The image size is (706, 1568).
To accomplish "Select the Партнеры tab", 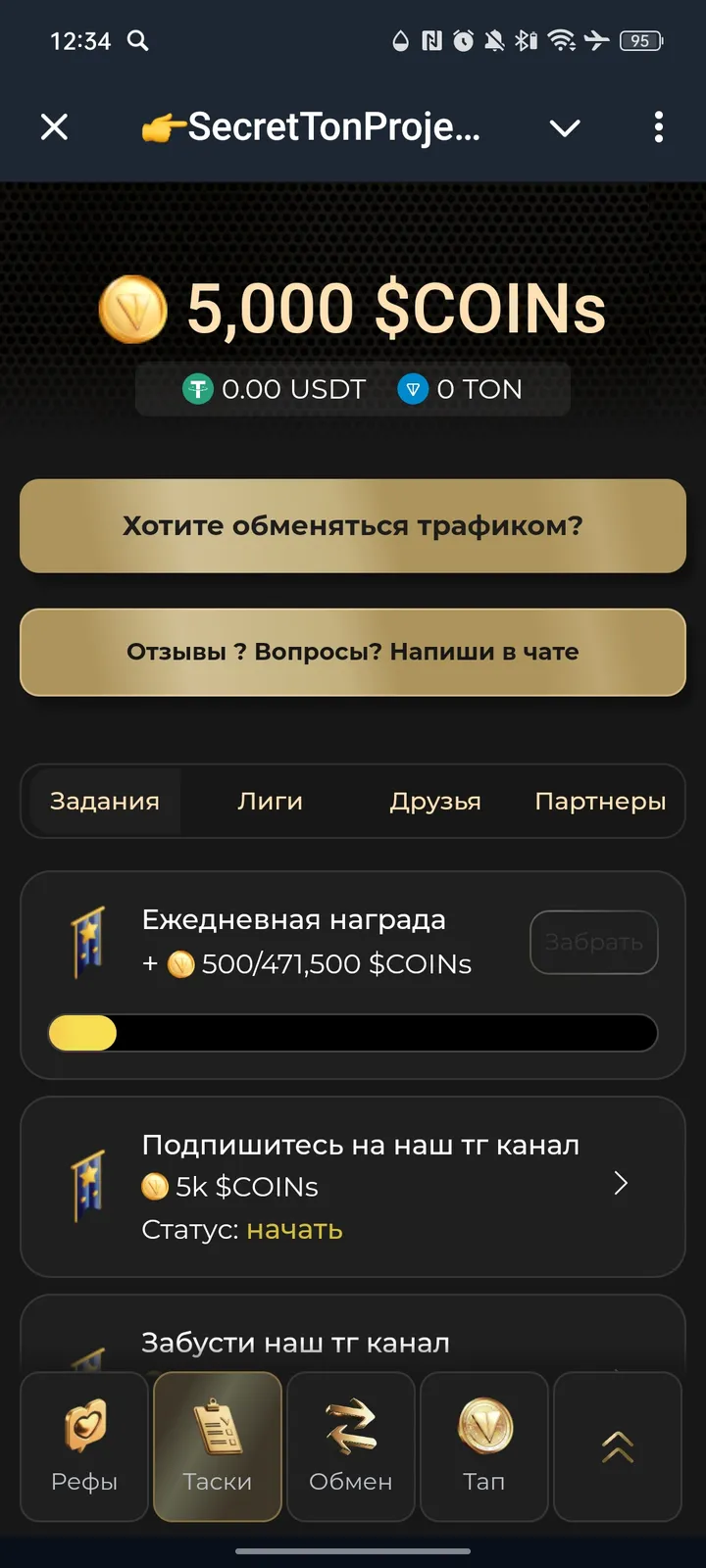I will tap(600, 801).
